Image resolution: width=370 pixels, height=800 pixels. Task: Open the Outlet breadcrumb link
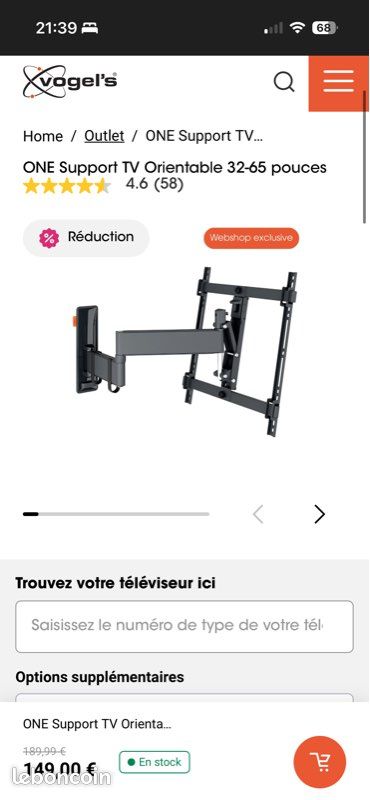[104, 136]
